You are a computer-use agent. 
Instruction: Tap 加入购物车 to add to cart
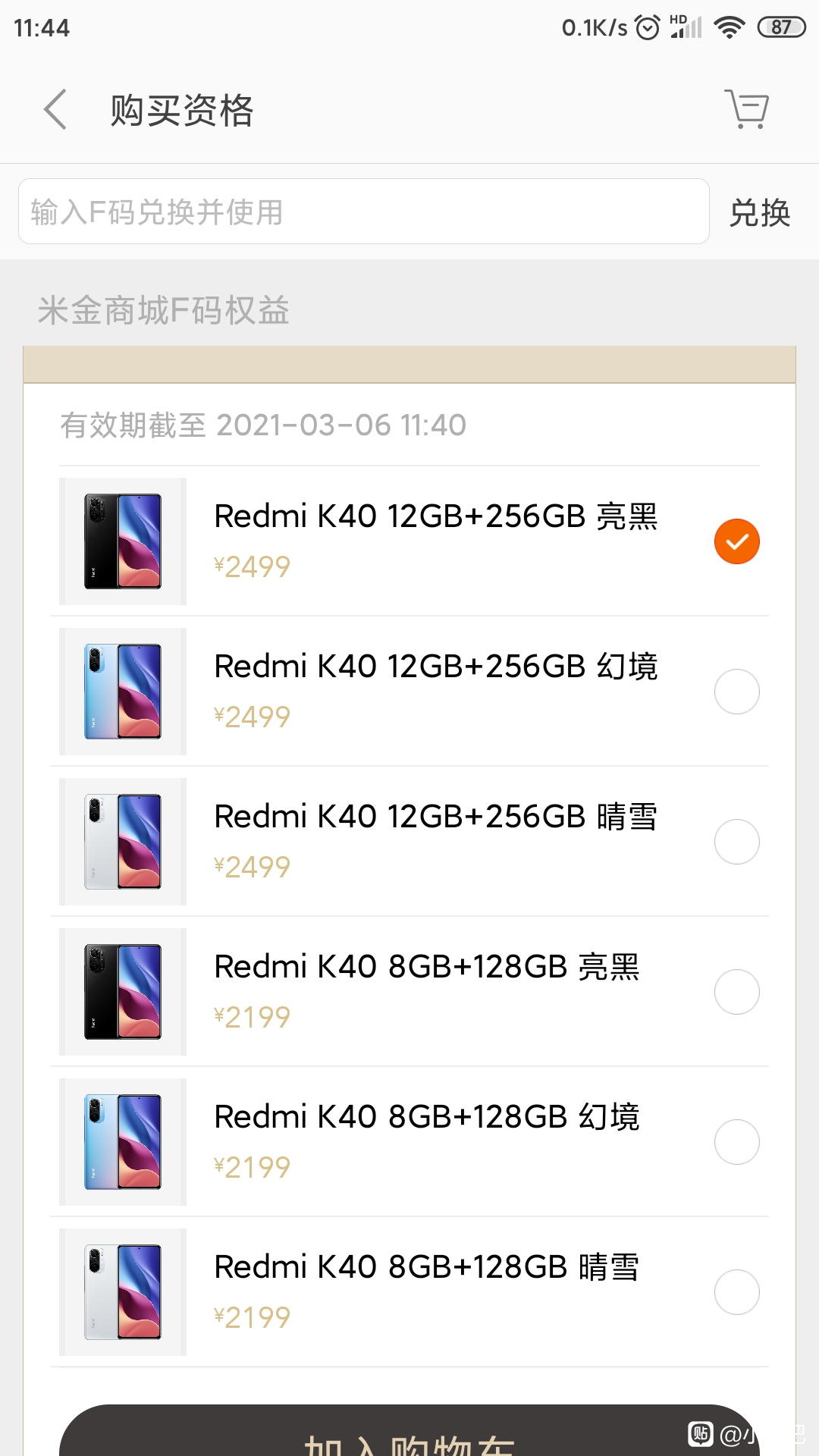coord(409,1432)
